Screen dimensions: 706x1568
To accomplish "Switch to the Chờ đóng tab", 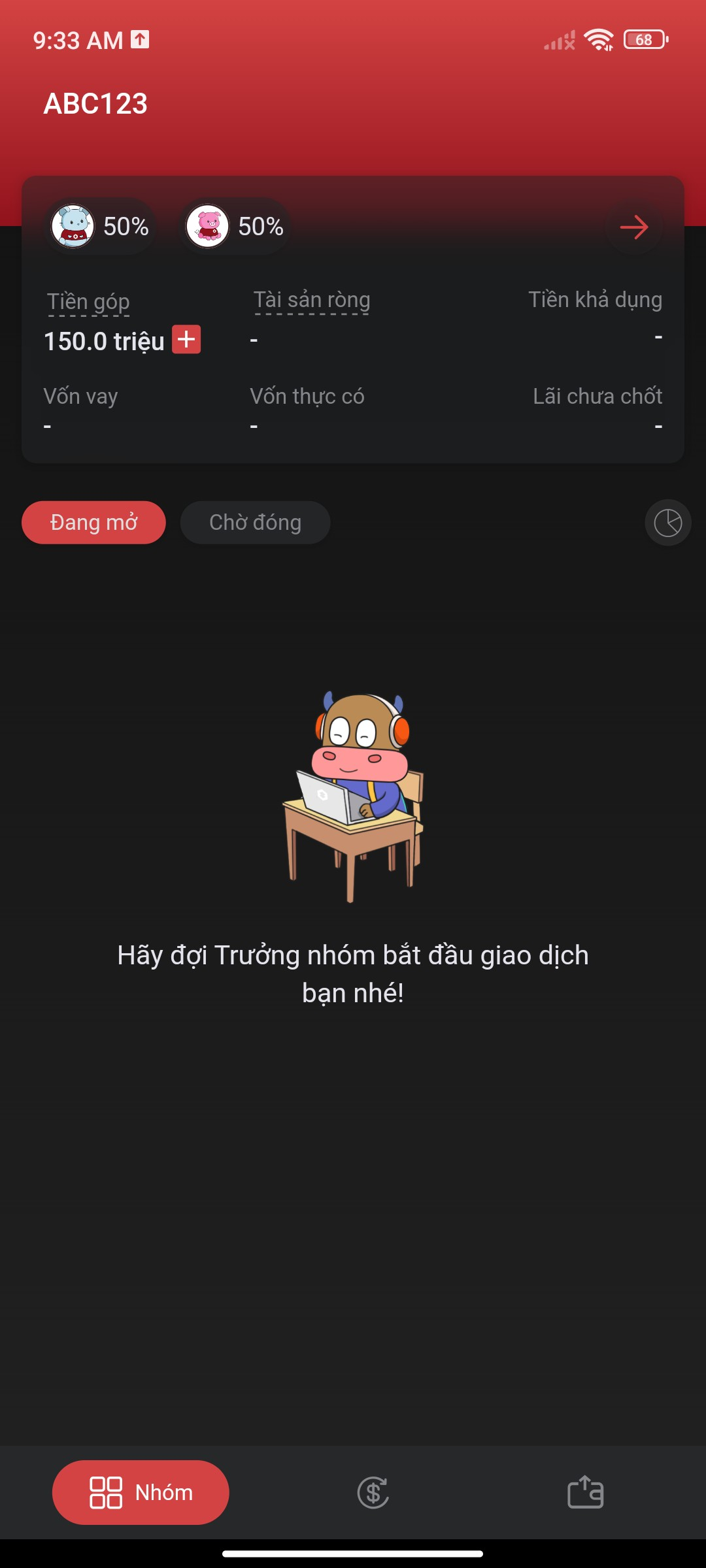I will (255, 523).
